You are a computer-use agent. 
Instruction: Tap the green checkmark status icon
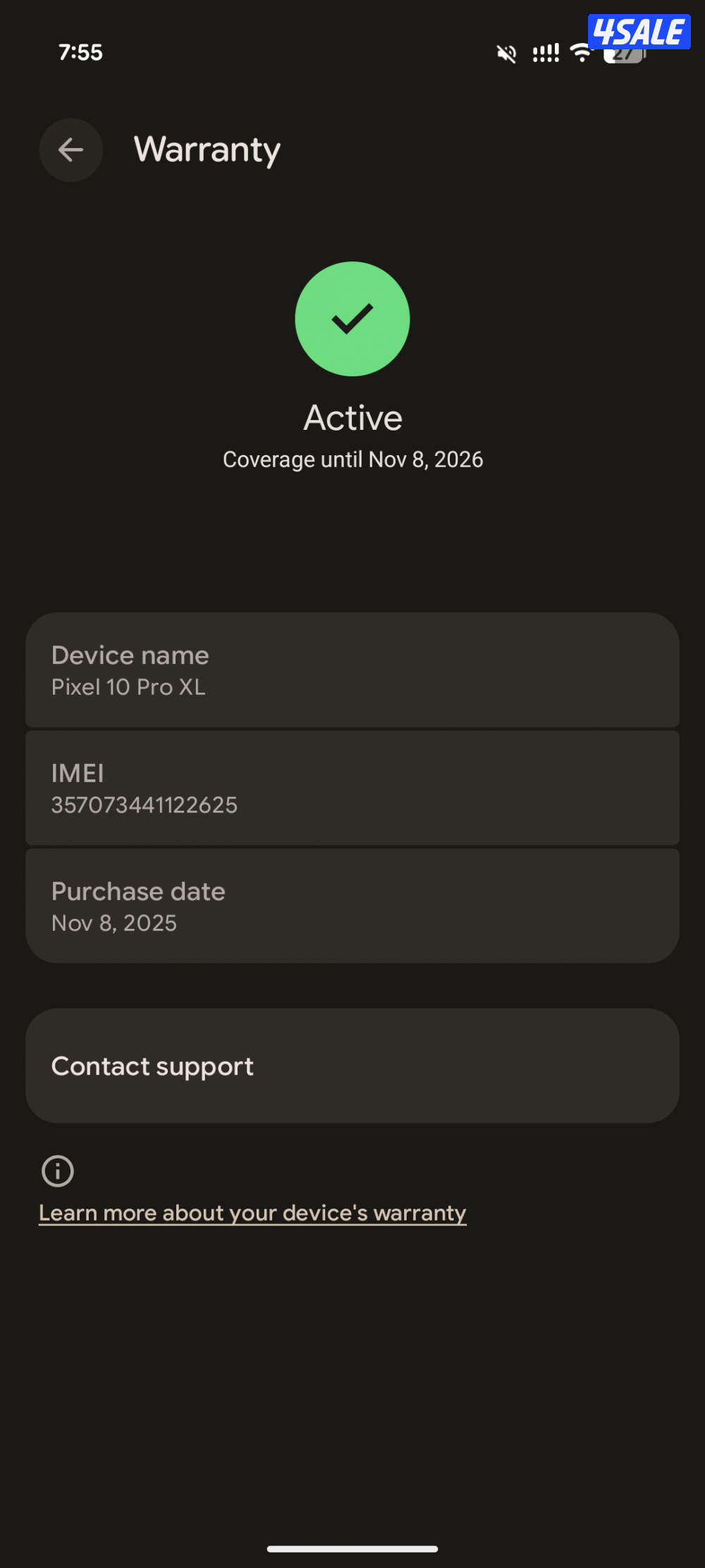352,319
